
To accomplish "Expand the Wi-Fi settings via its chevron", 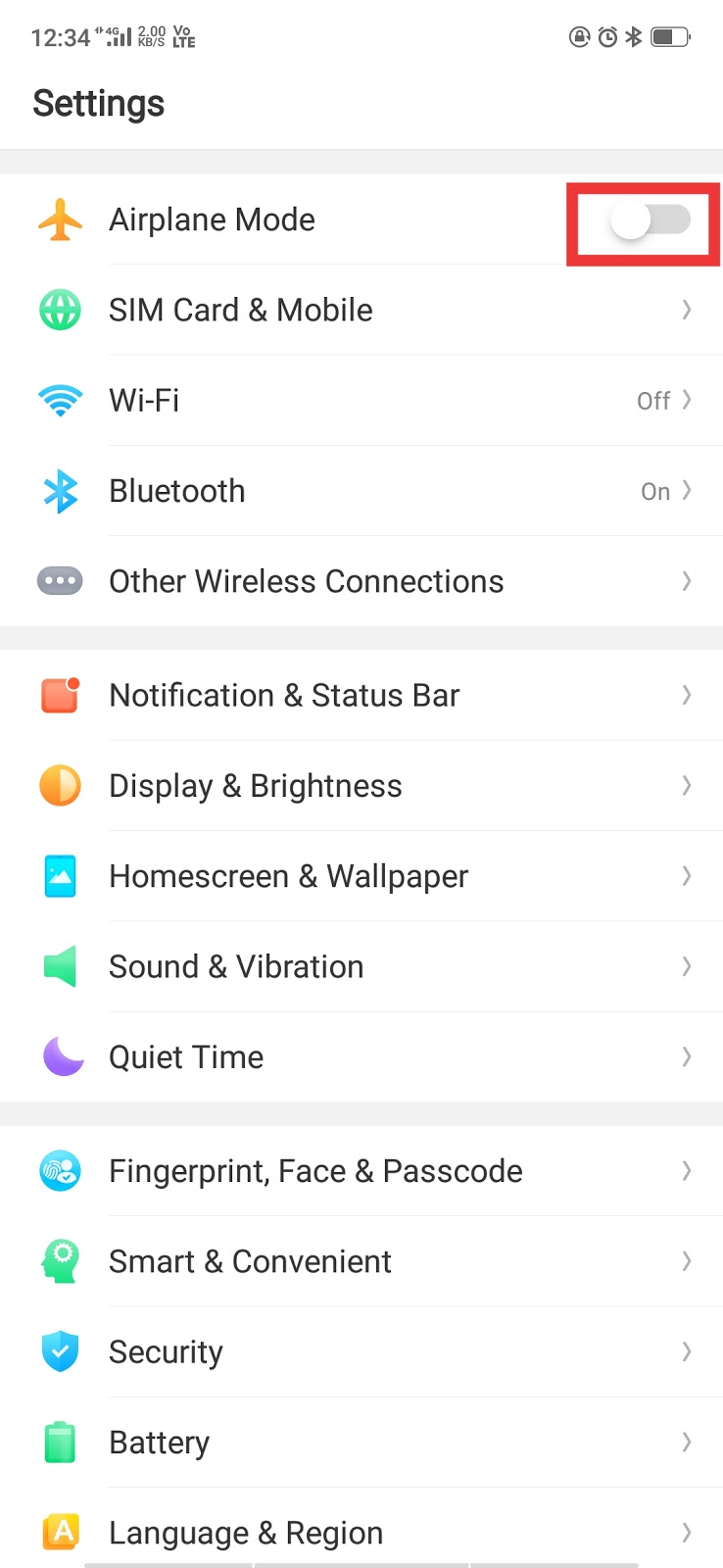I will click(687, 400).
